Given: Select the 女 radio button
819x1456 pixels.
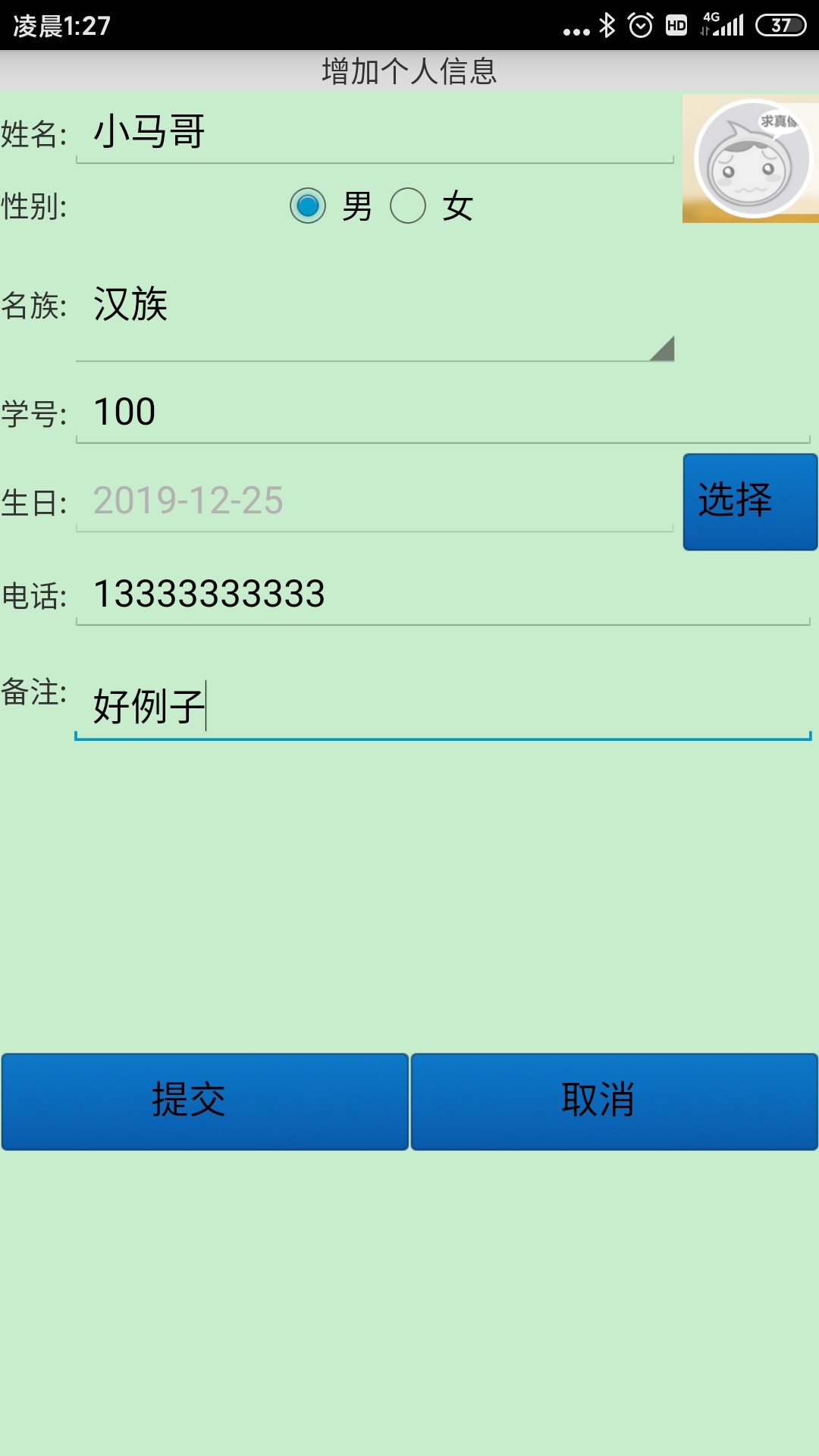Looking at the screenshot, I should click(x=408, y=206).
